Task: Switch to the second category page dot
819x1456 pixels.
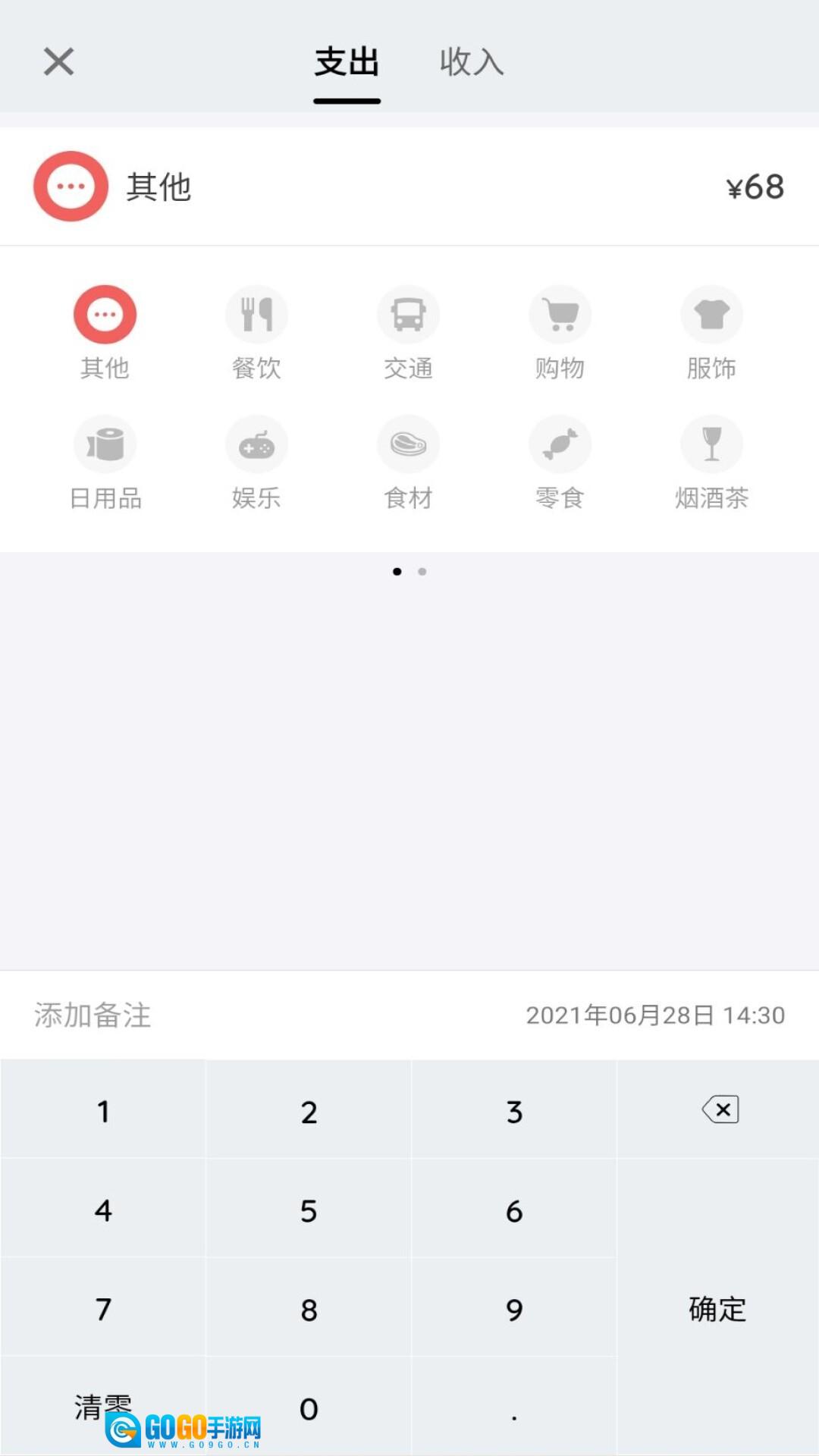Action: click(x=422, y=572)
